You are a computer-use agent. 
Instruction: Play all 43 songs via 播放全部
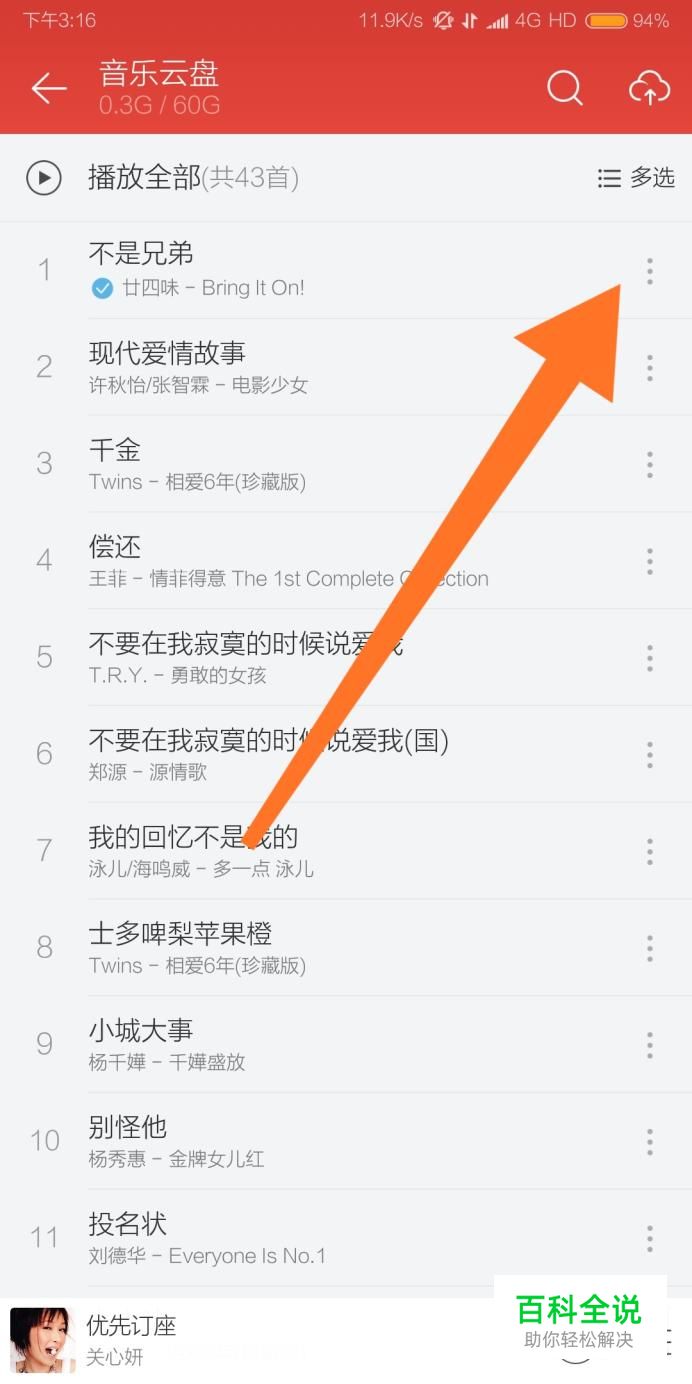(162, 178)
